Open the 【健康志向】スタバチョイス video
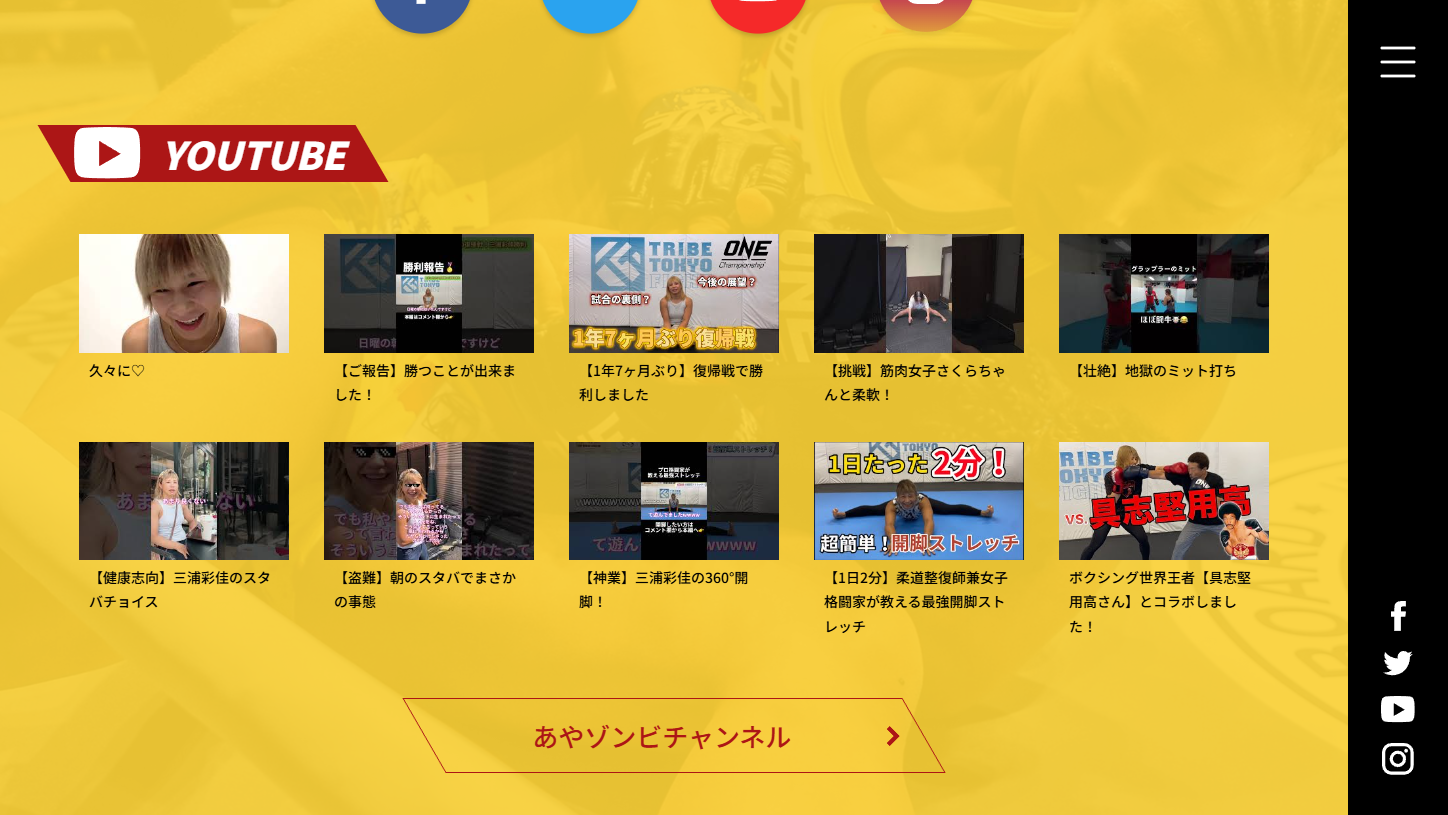Viewport: 1448px width, 815px height. click(184, 501)
